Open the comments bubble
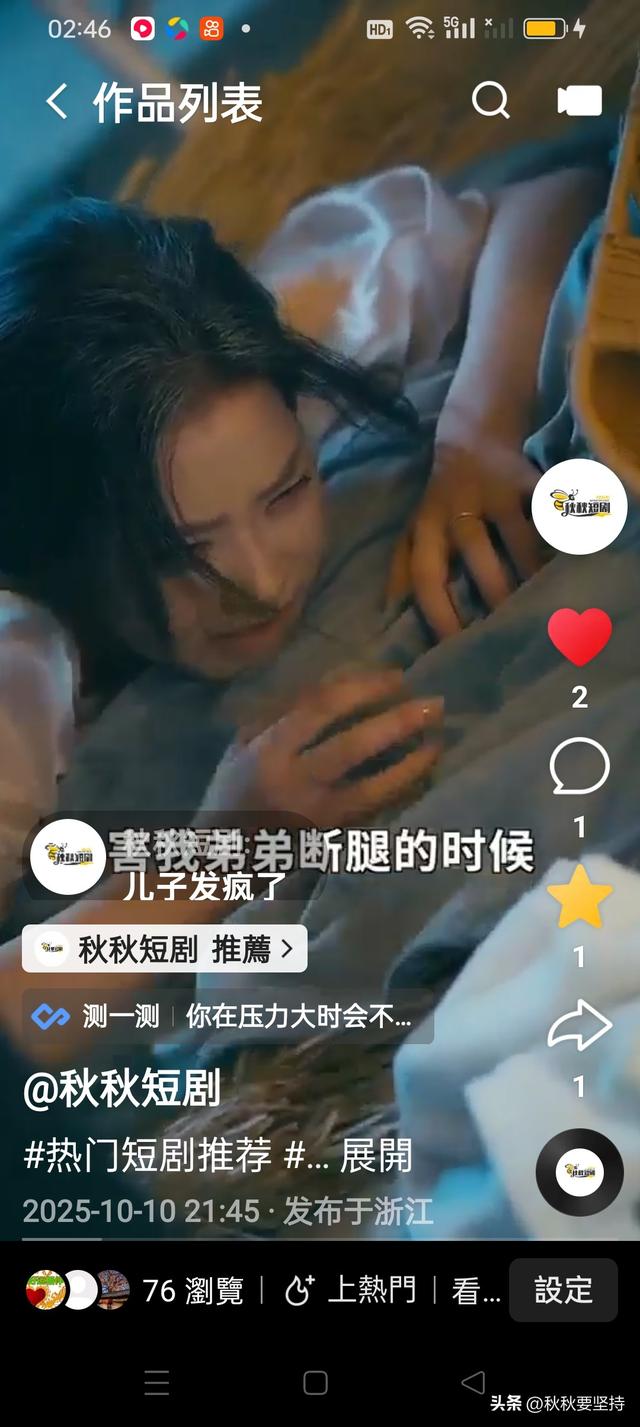The image size is (640, 1427). [579, 768]
